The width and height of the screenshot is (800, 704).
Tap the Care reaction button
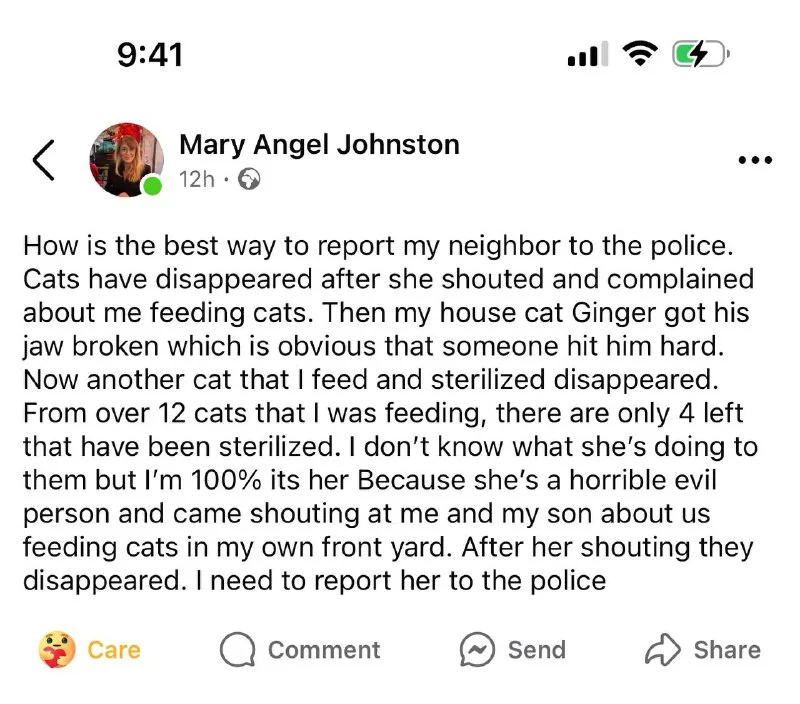(90, 650)
